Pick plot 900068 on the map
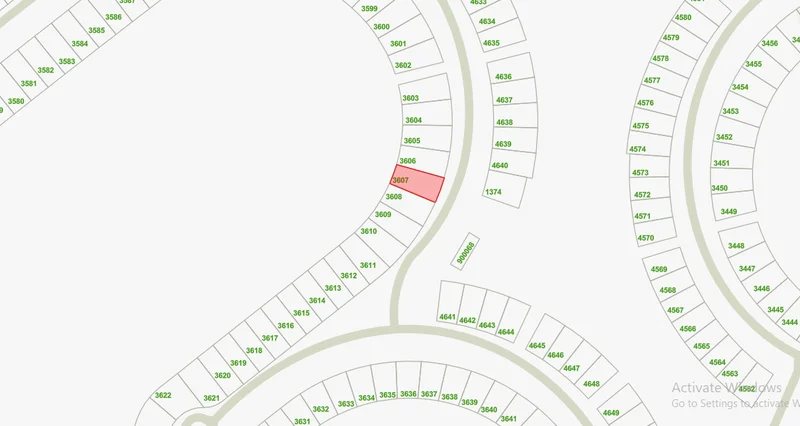Viewport: 800px width, 426px height. (x=464, y=252)
